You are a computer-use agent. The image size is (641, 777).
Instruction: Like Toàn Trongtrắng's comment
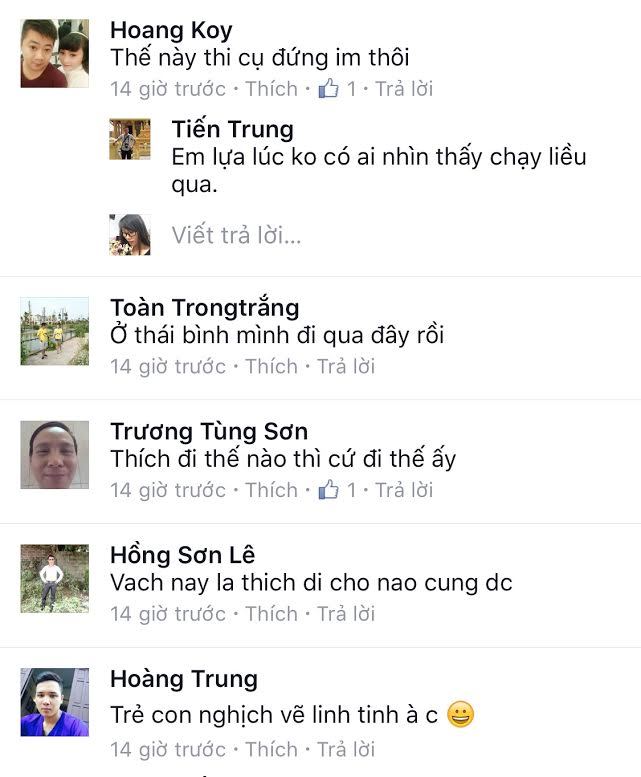[271, 366]
